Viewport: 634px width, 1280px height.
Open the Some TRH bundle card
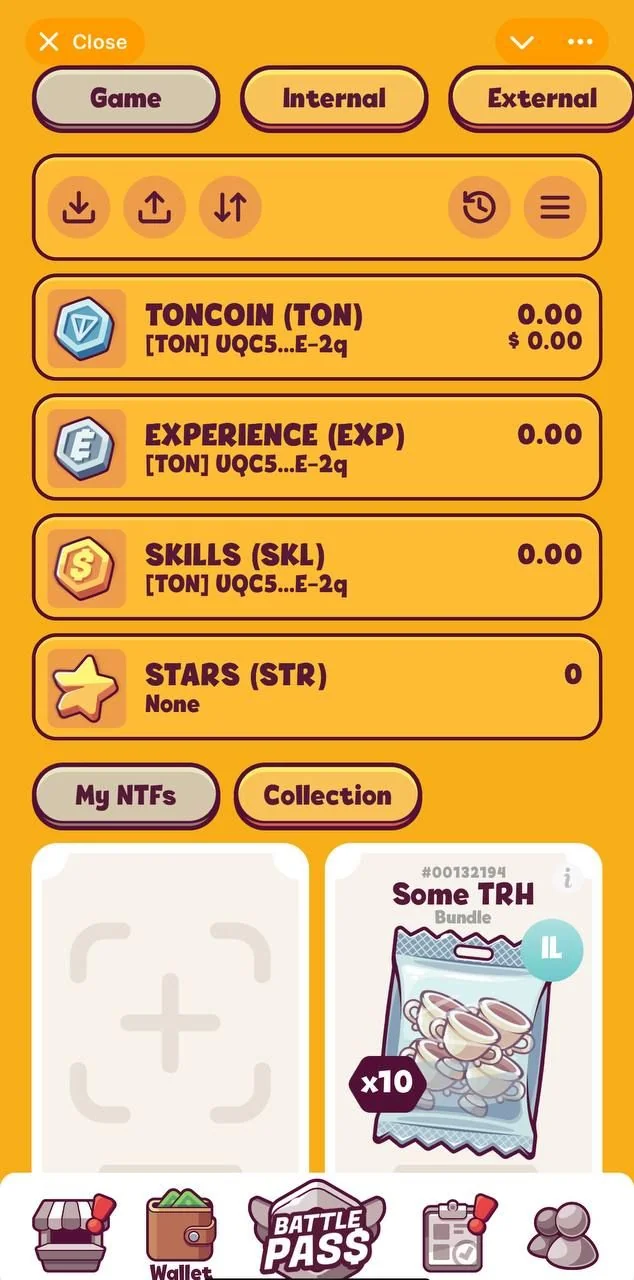(x=463, y=1010)
